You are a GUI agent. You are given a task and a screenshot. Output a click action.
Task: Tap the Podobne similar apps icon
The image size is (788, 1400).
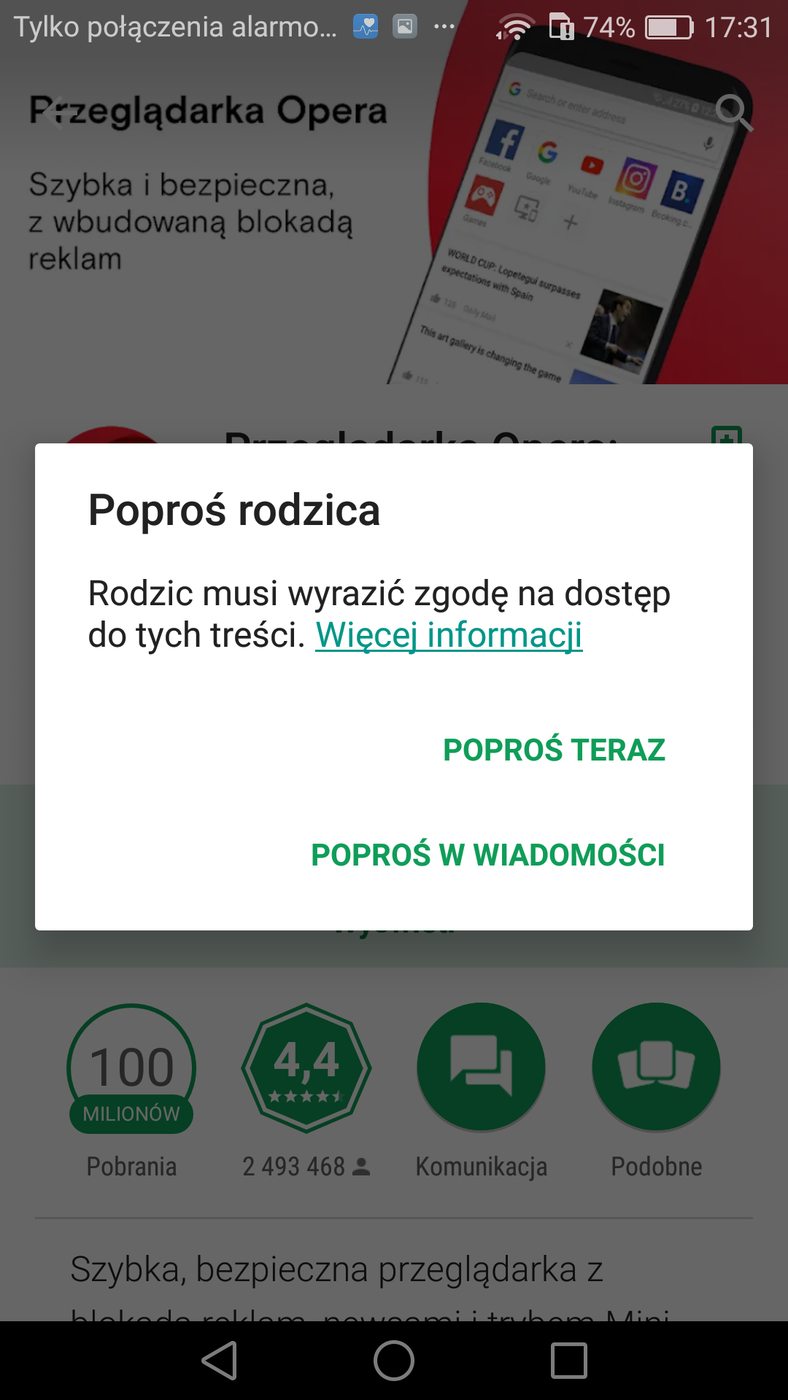(656, 1067)
